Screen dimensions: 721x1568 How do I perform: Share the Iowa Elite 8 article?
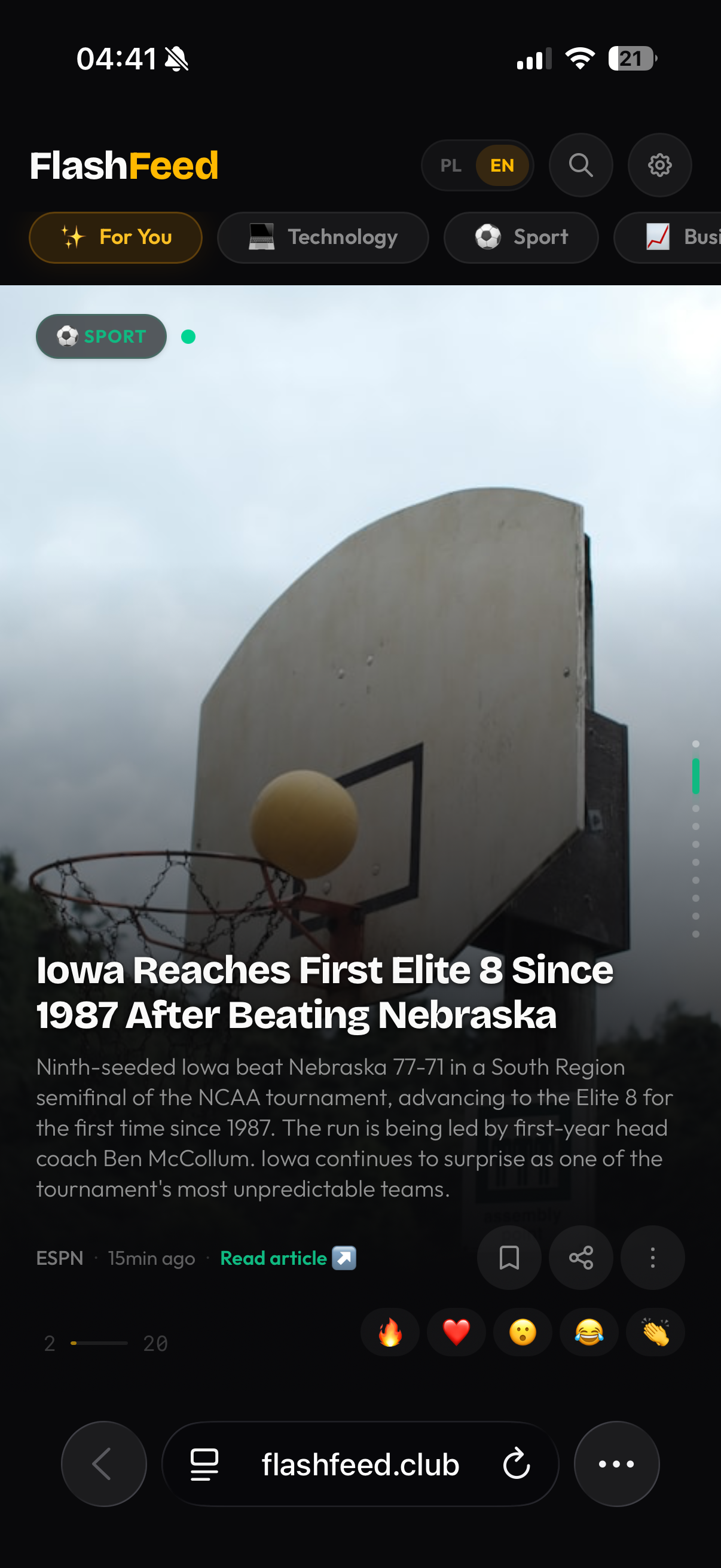pos(581,1258)
